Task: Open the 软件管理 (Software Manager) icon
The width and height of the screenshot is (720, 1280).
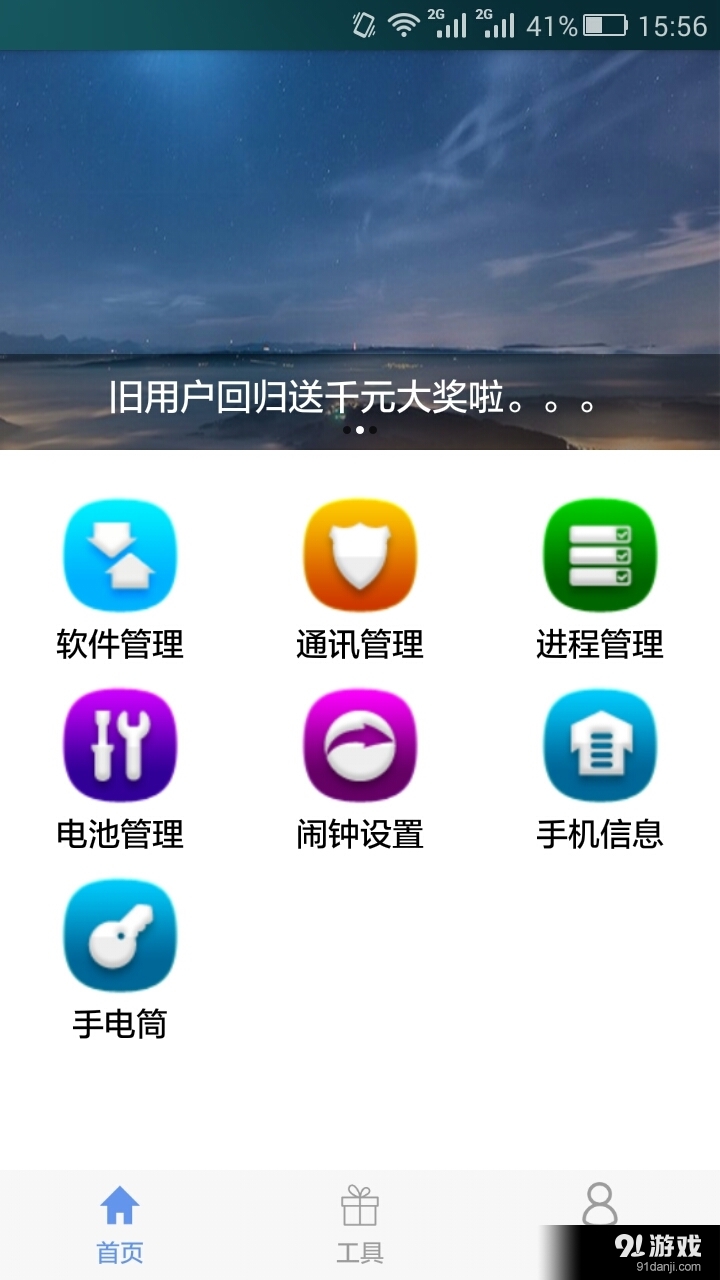Action: pyautogui.click(x=119, y=555)
